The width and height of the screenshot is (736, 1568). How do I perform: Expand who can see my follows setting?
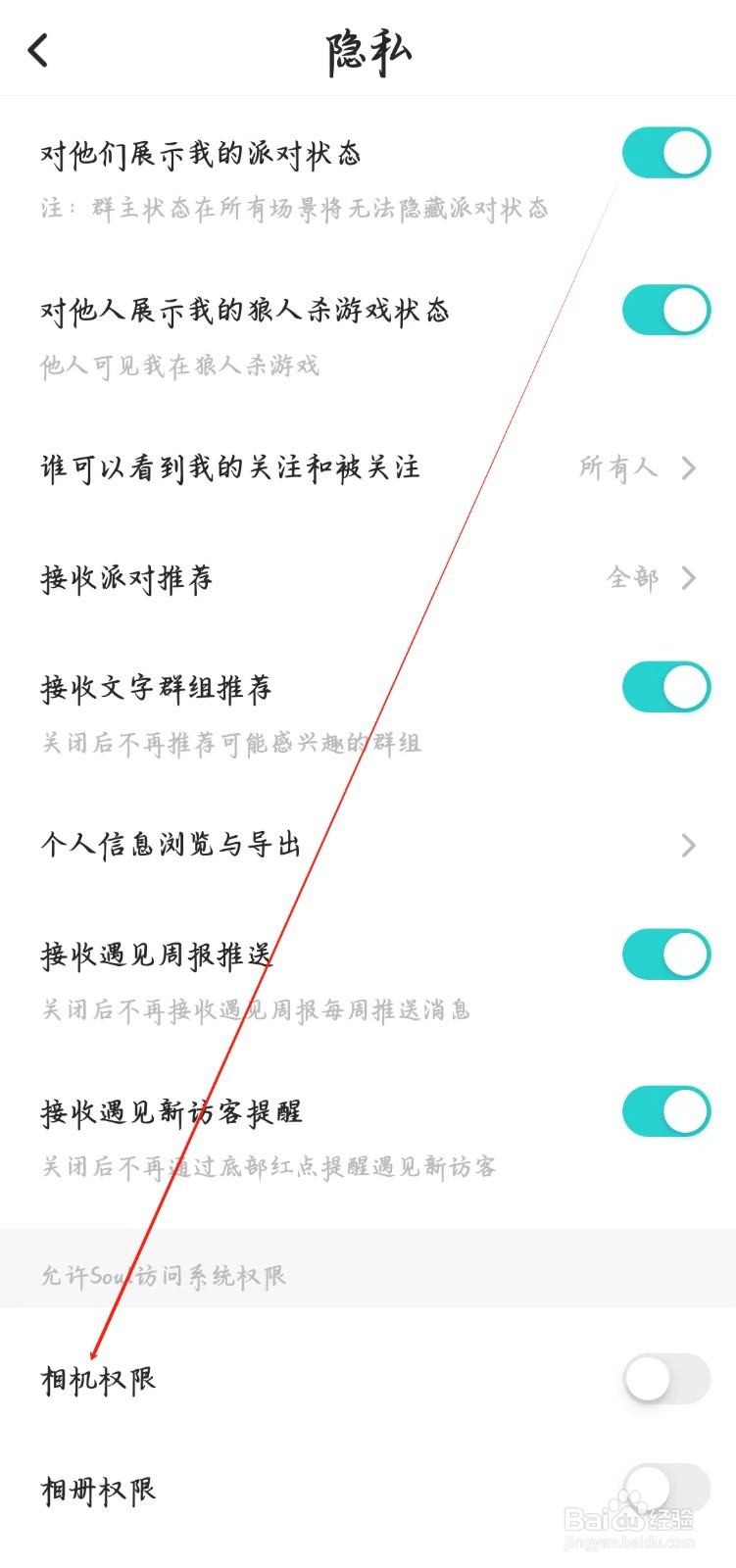coord(690,467)
